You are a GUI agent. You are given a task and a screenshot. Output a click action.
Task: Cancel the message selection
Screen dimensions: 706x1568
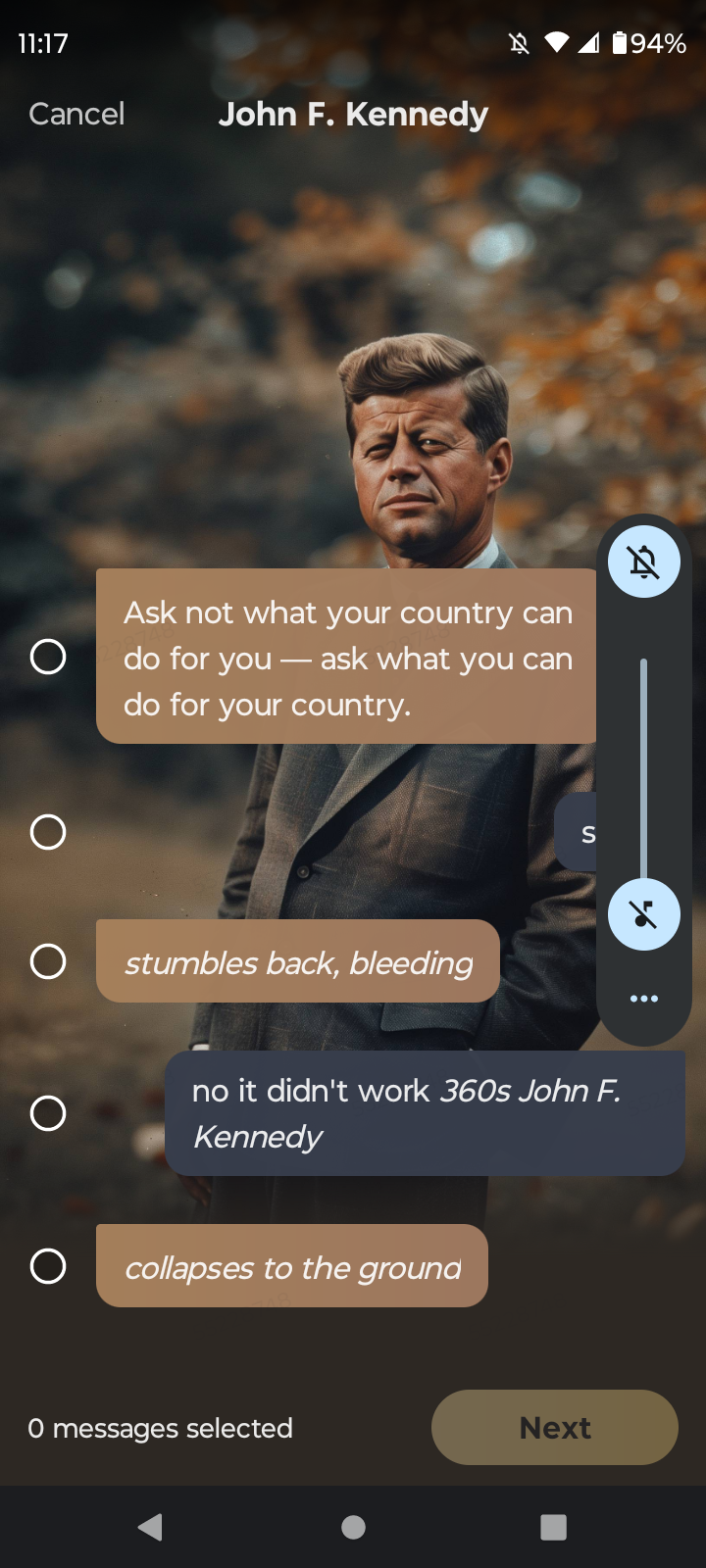[76, 114]
